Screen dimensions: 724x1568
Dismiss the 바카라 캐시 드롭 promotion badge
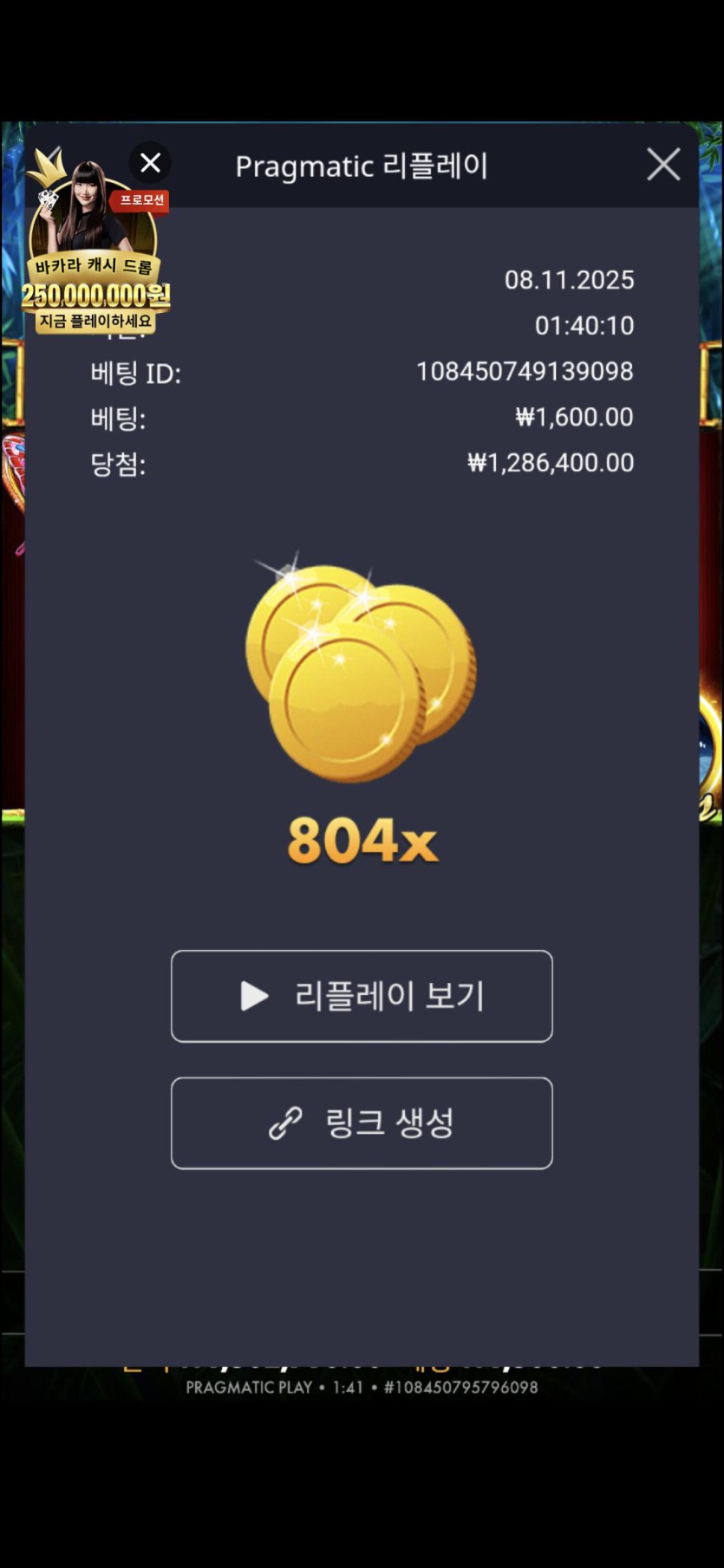pyautogui.click(x=150, y=163)
